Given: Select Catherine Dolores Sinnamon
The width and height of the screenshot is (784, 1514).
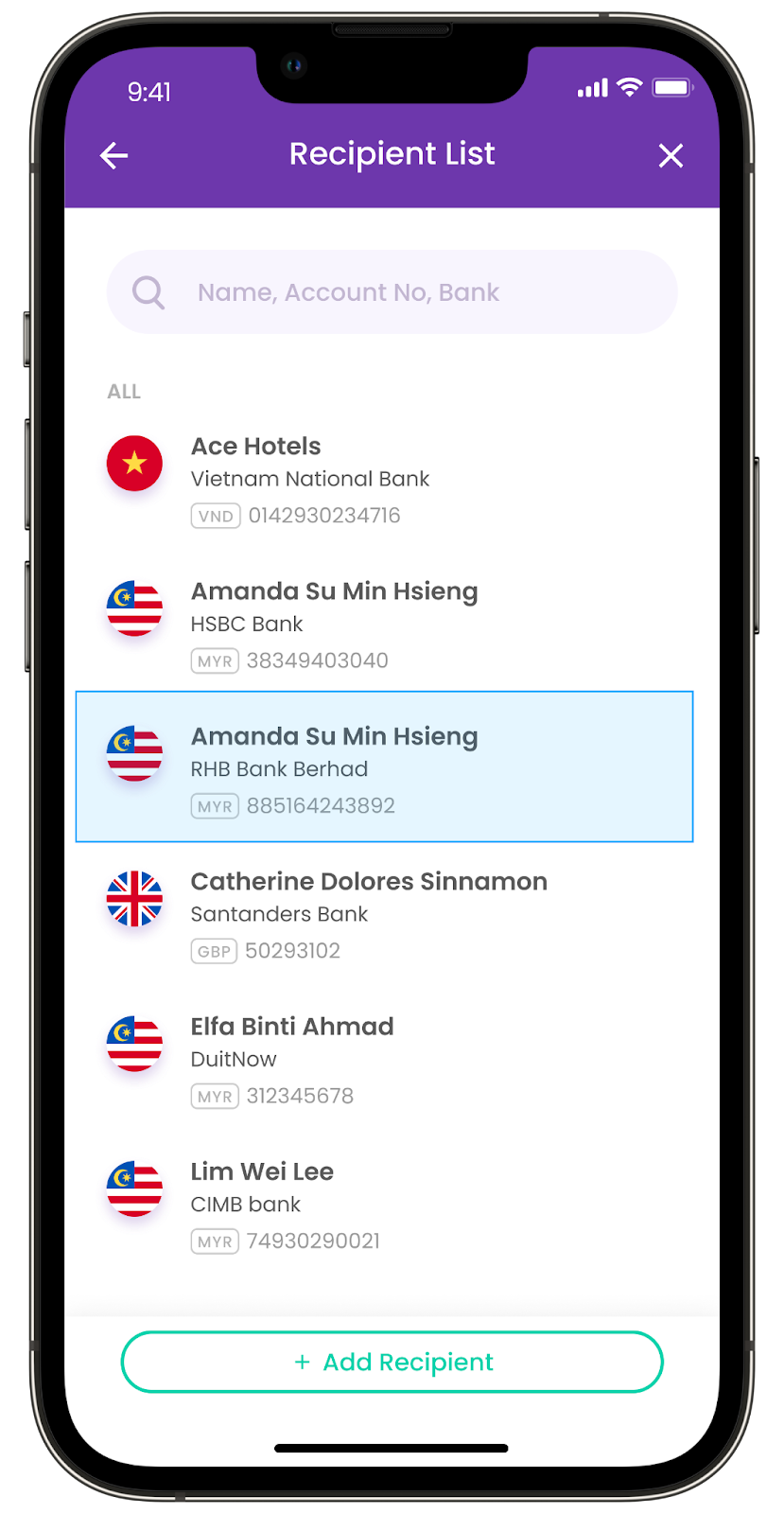Looking at the screenshot, I should [384, 915].
